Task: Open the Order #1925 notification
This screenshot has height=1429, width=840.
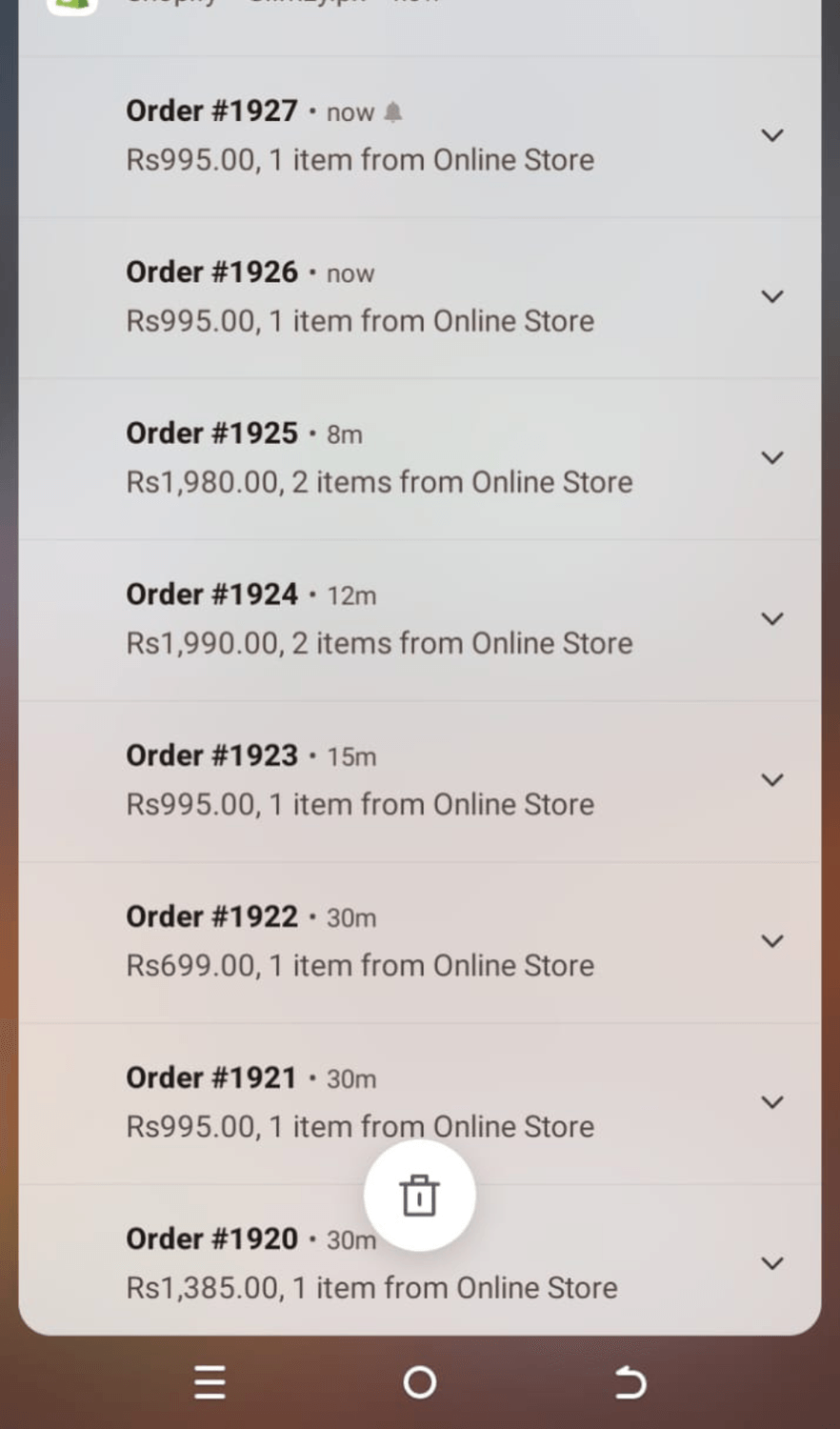Action: coord(379,457)
